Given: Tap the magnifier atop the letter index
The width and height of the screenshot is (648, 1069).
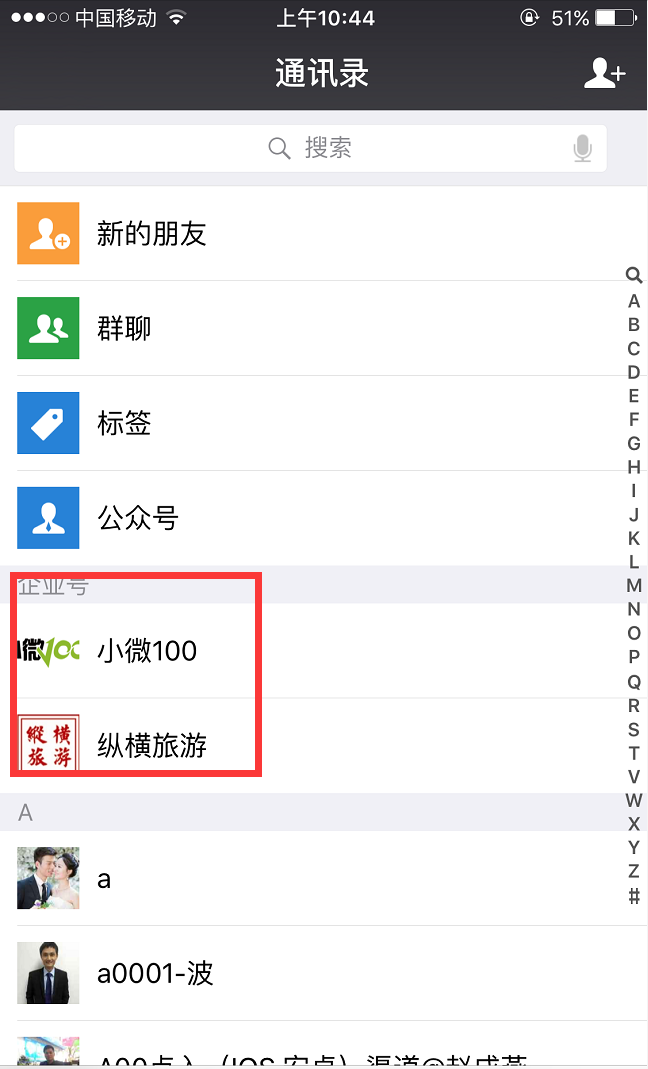Looking at the screenshot, I should click(634, 275).
